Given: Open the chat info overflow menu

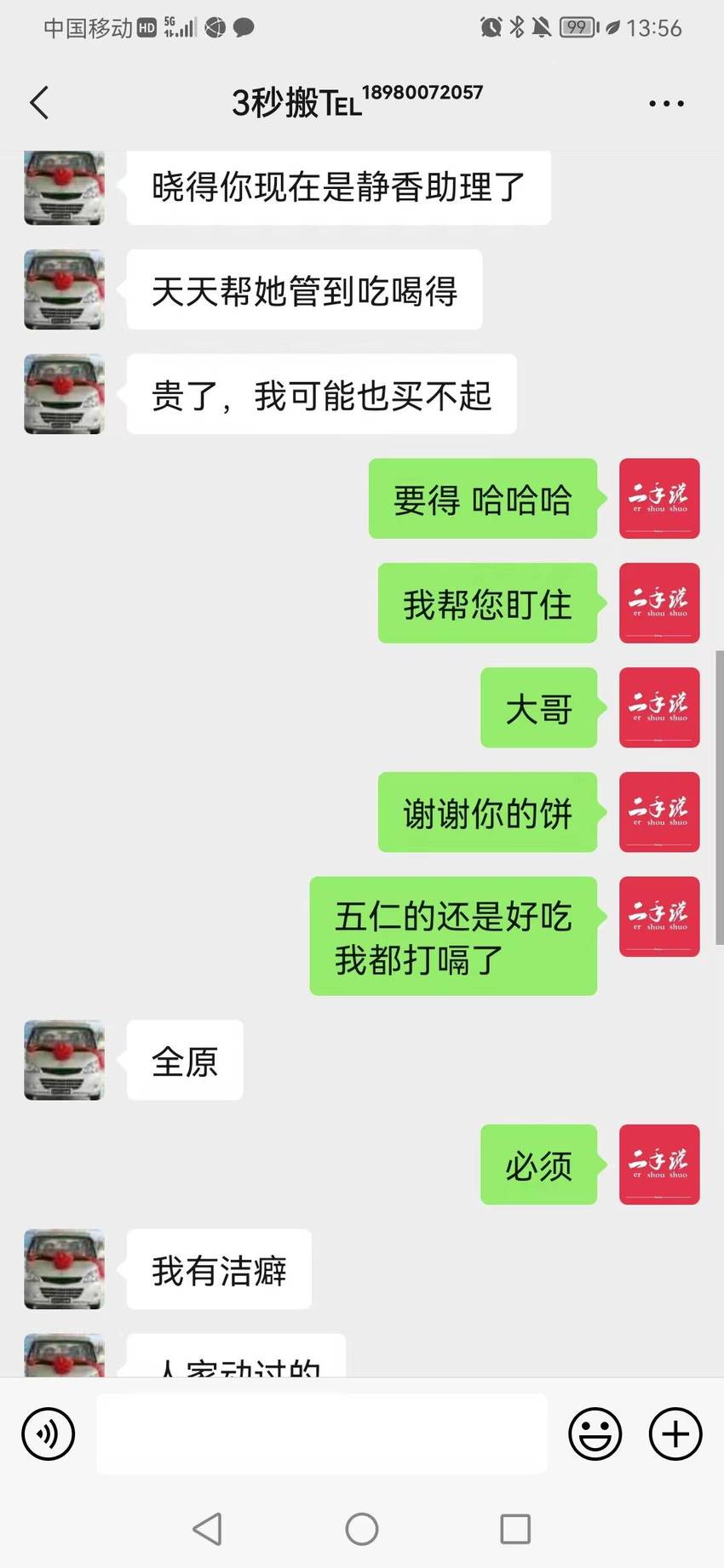Looking at the screenshot, I should coord(666,103).
